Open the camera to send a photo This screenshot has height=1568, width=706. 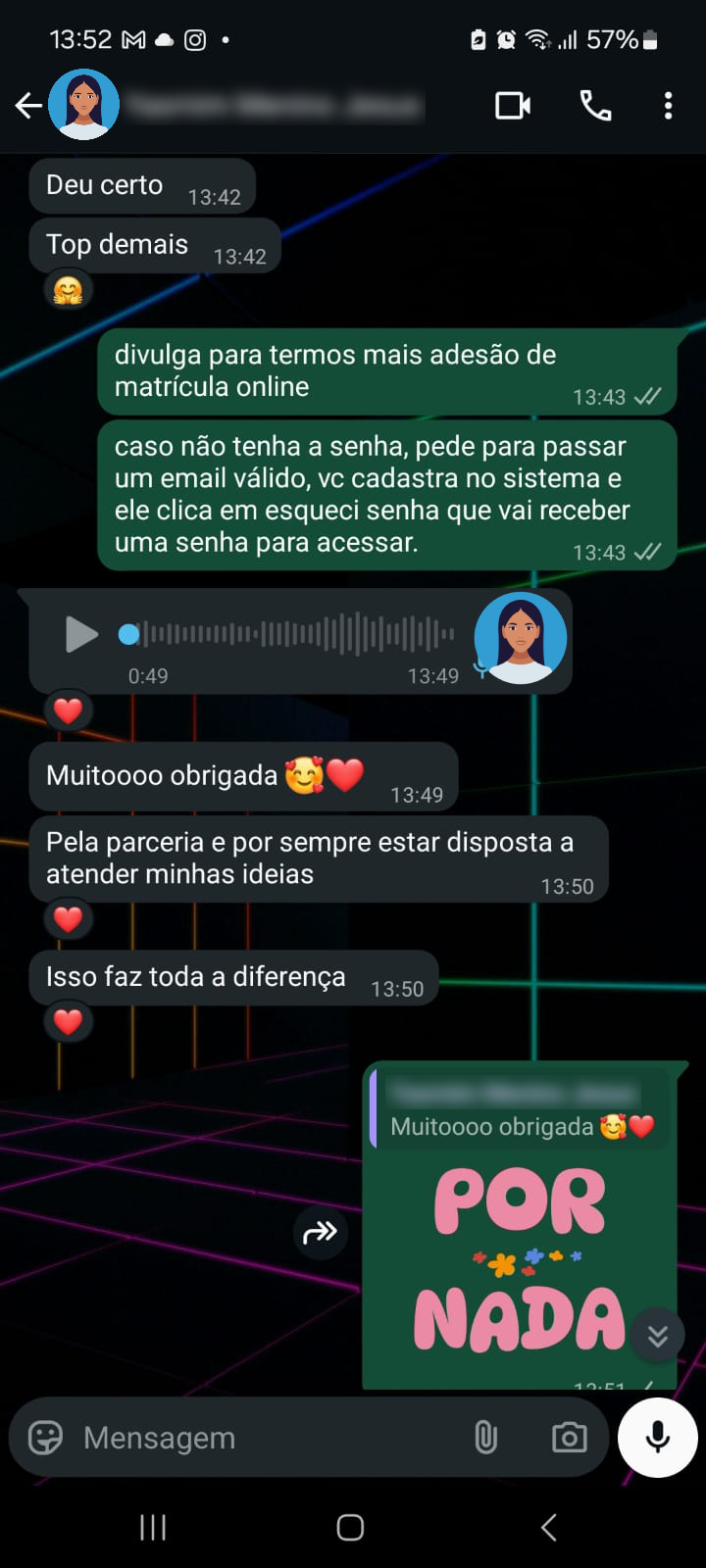pyautogui.click(x=569, y=1438)
